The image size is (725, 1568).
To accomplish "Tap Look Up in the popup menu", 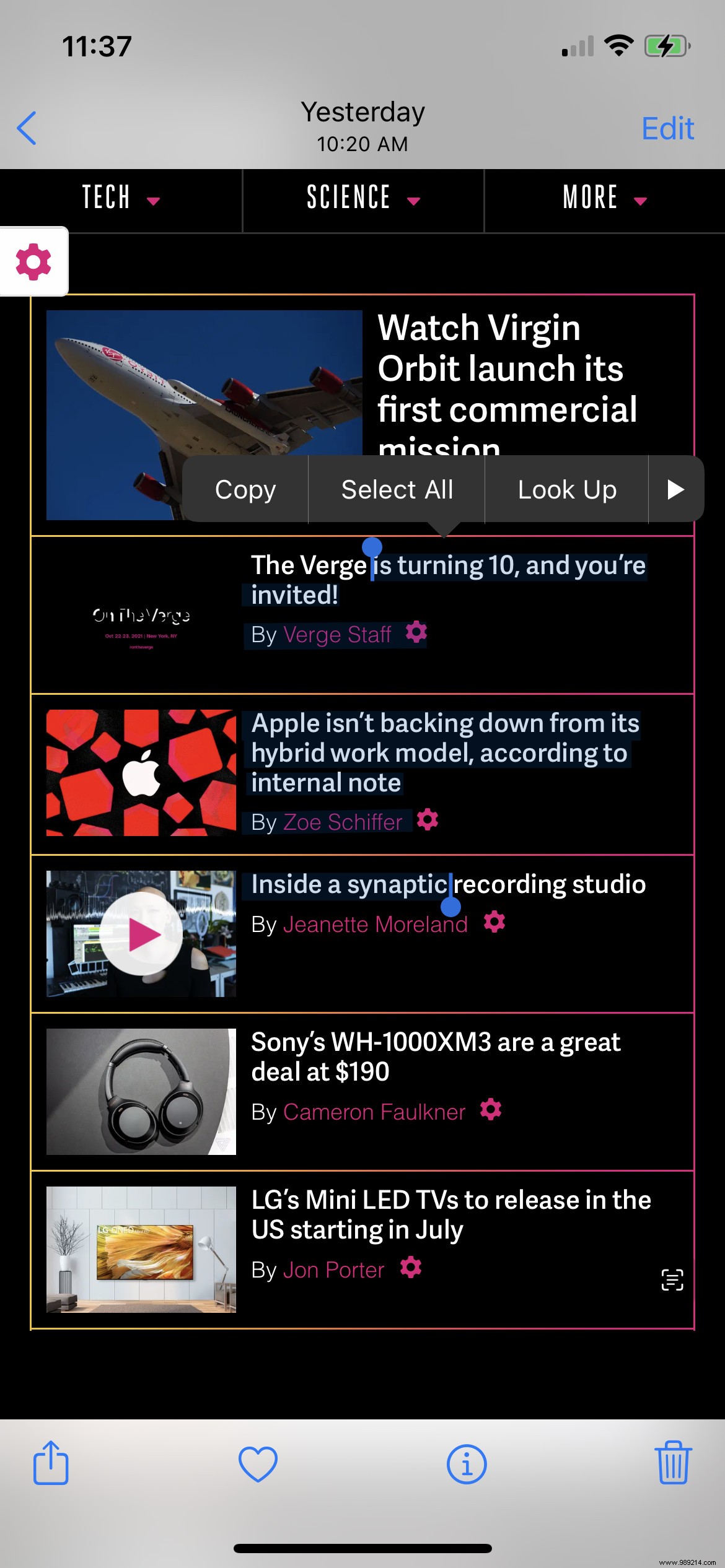I will click(566, 489).
